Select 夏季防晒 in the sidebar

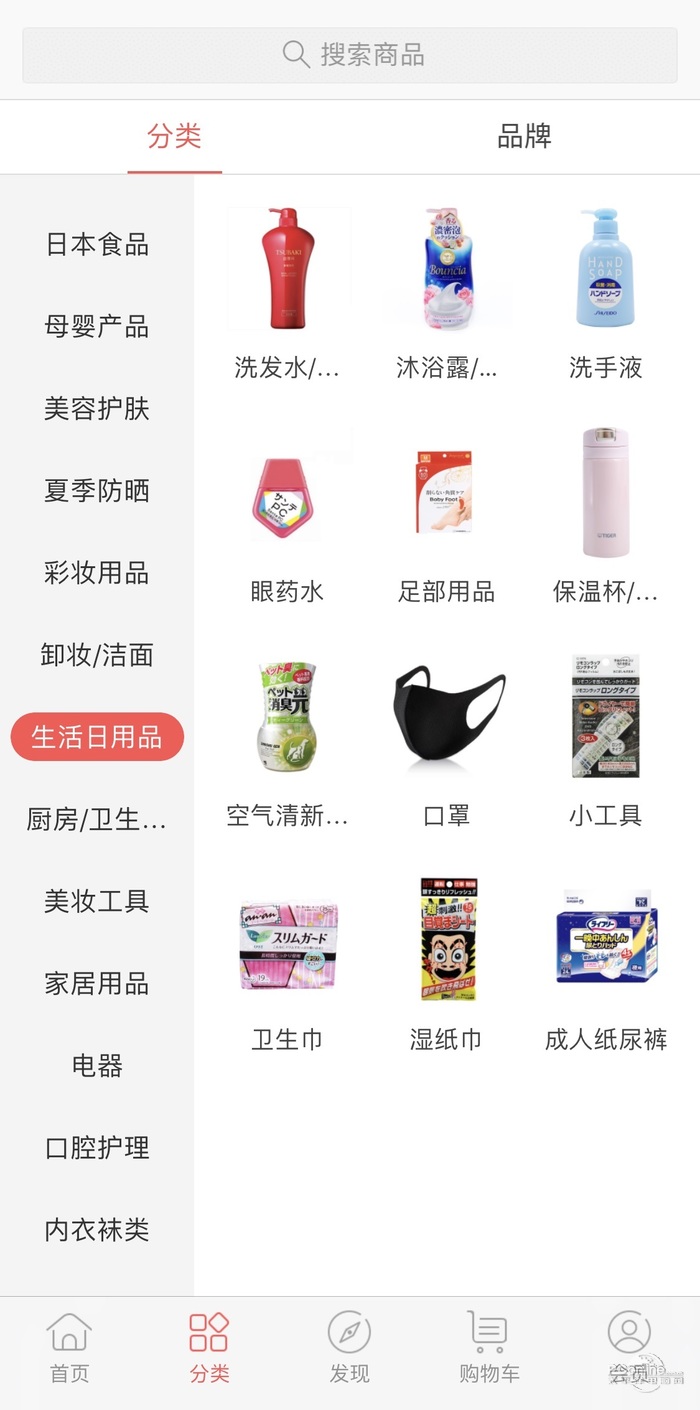97,490
